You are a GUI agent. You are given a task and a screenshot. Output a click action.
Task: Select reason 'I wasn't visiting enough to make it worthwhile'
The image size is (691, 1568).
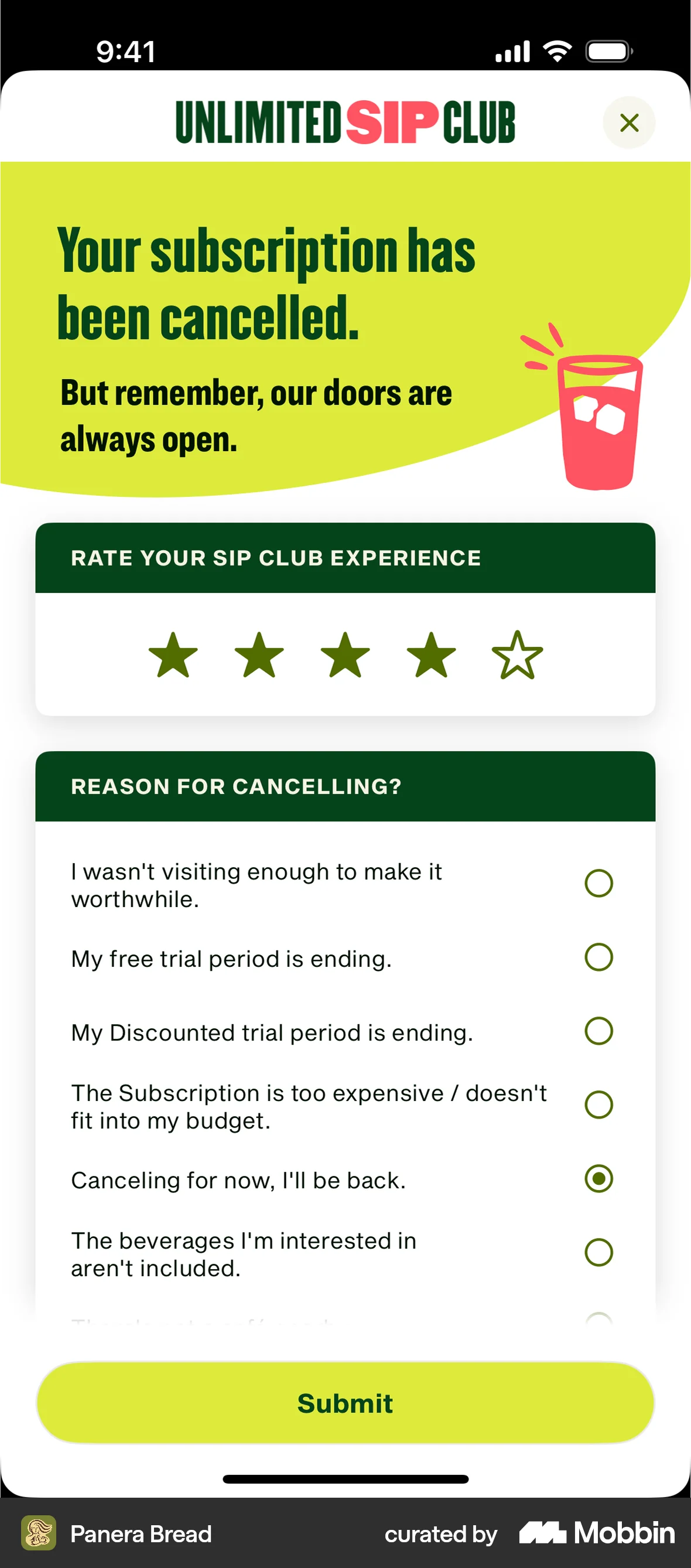(x=599, y=882)
